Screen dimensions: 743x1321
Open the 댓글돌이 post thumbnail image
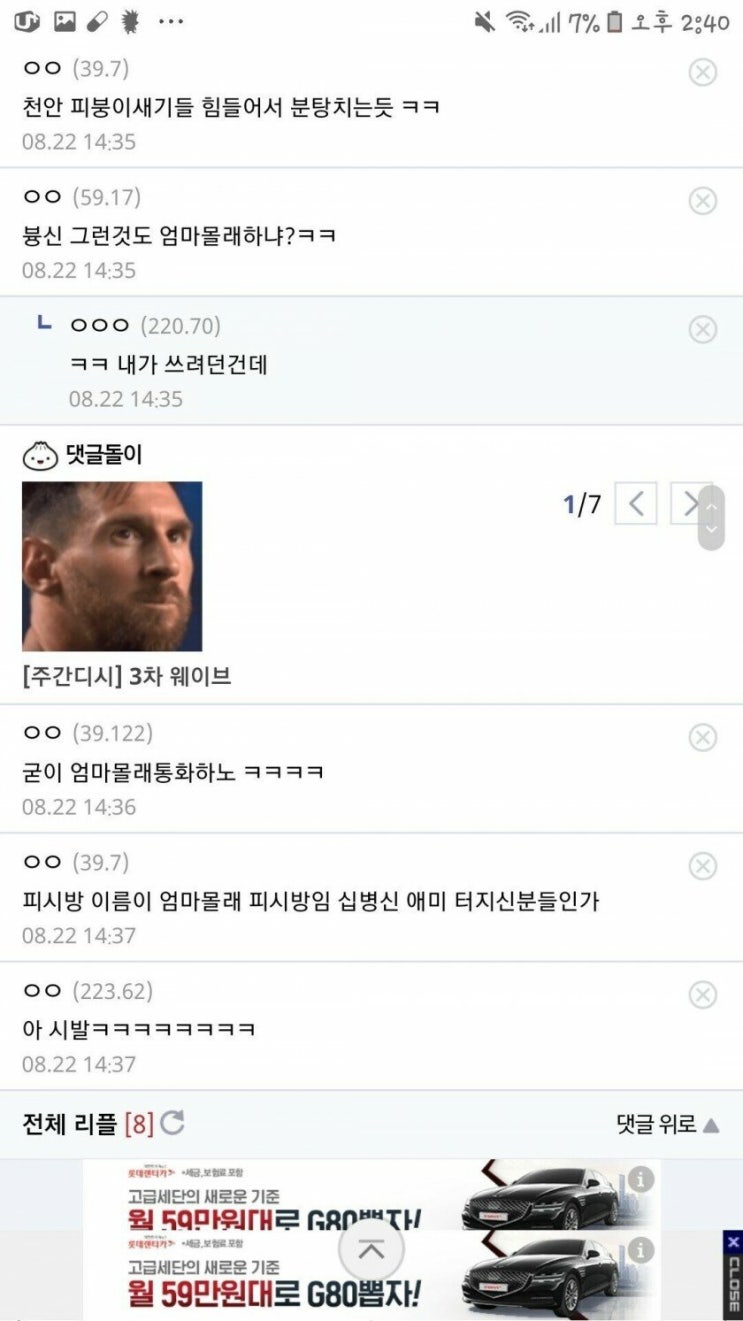112,566
